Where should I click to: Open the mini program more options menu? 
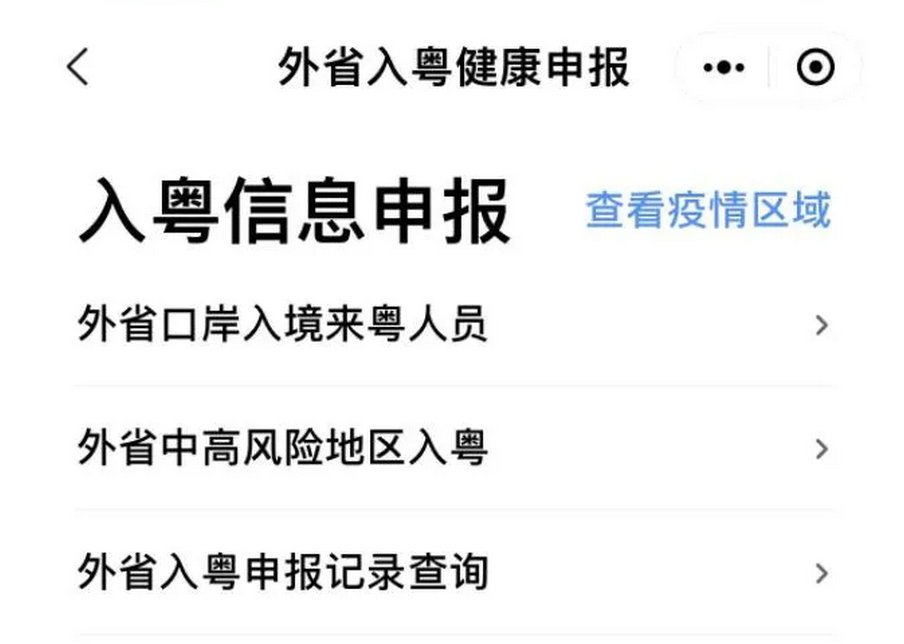point(724,68)
